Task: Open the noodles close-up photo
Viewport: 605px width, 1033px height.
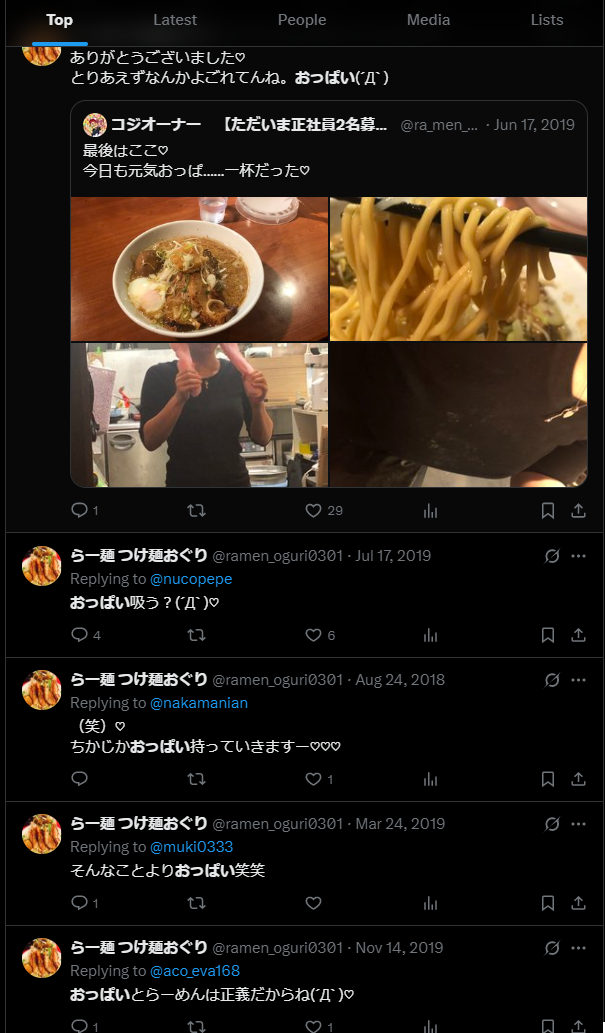Action: (x=458, y=269)
